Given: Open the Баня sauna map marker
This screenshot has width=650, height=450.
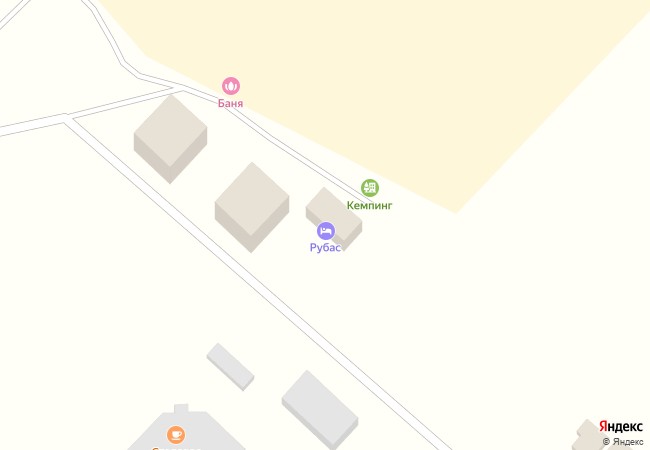Looking at the screenshot, I should coord(231,87).
